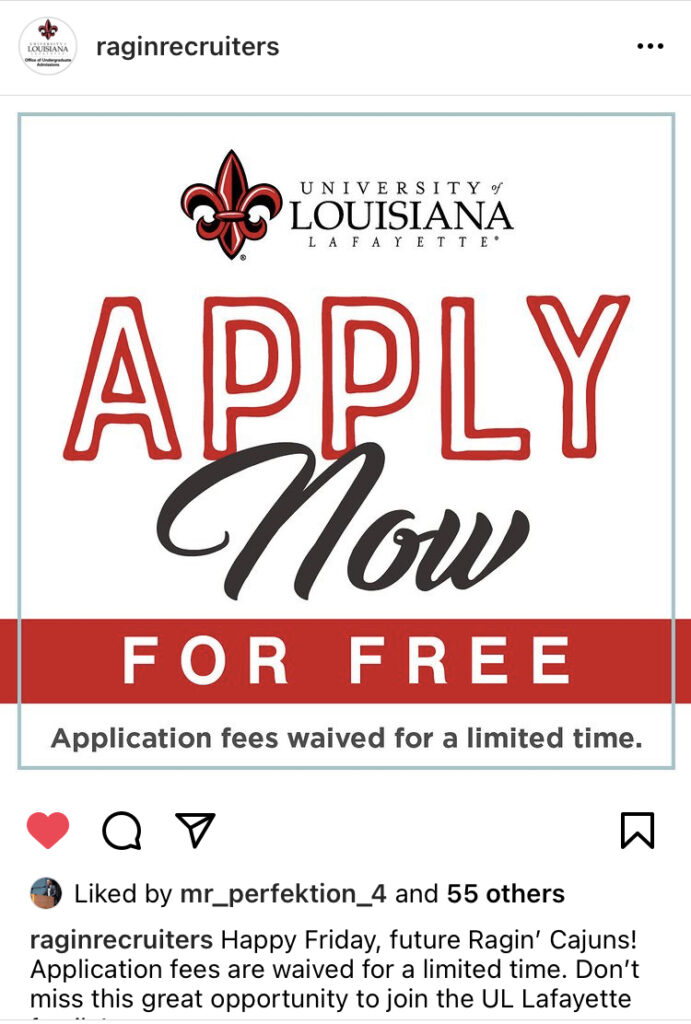691x1024 pixels.
Task: Bookmark this raginrecruiters post
Action: [637, 830]
